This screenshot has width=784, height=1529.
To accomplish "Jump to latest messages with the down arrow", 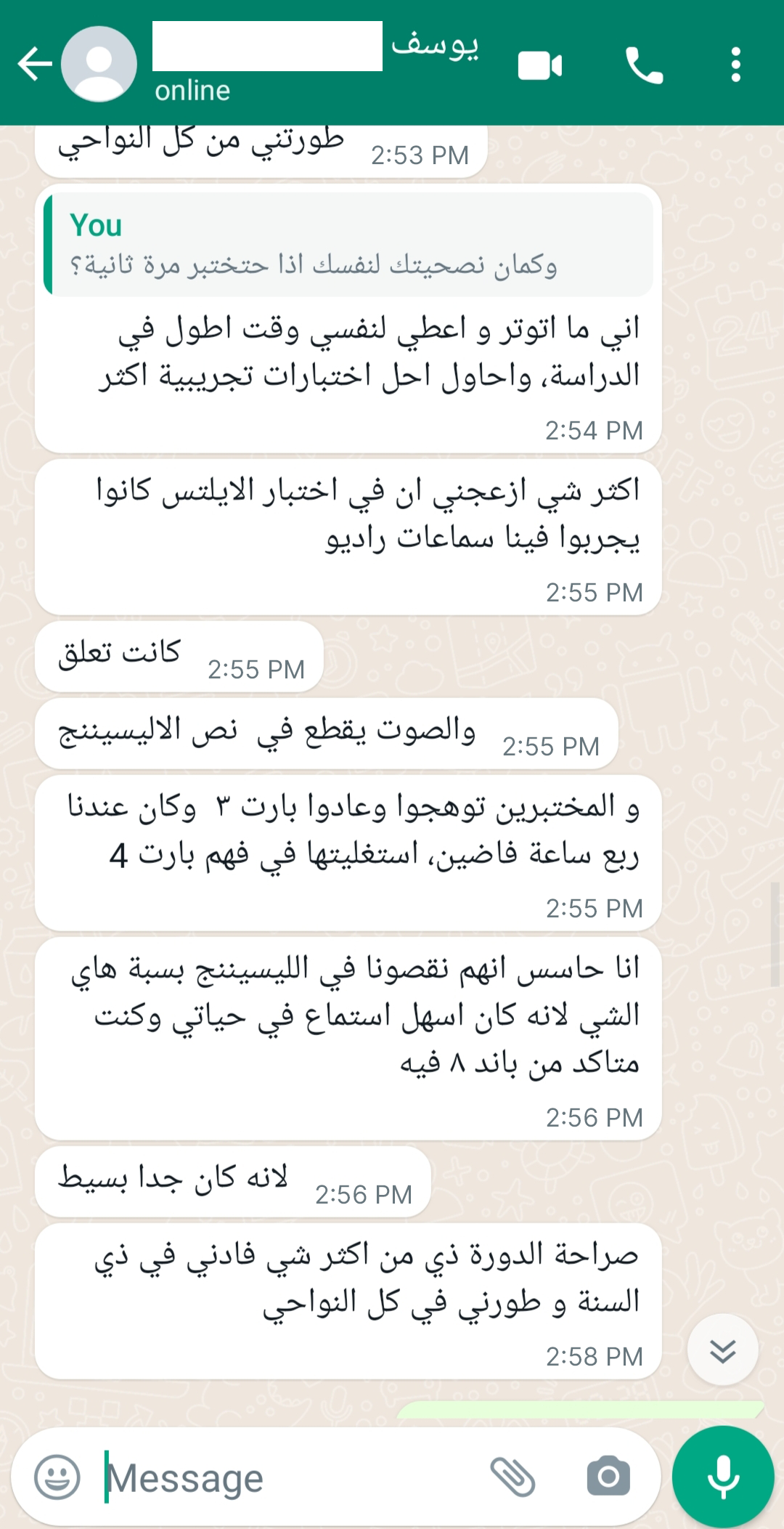I will click(x=723, y=1350).
